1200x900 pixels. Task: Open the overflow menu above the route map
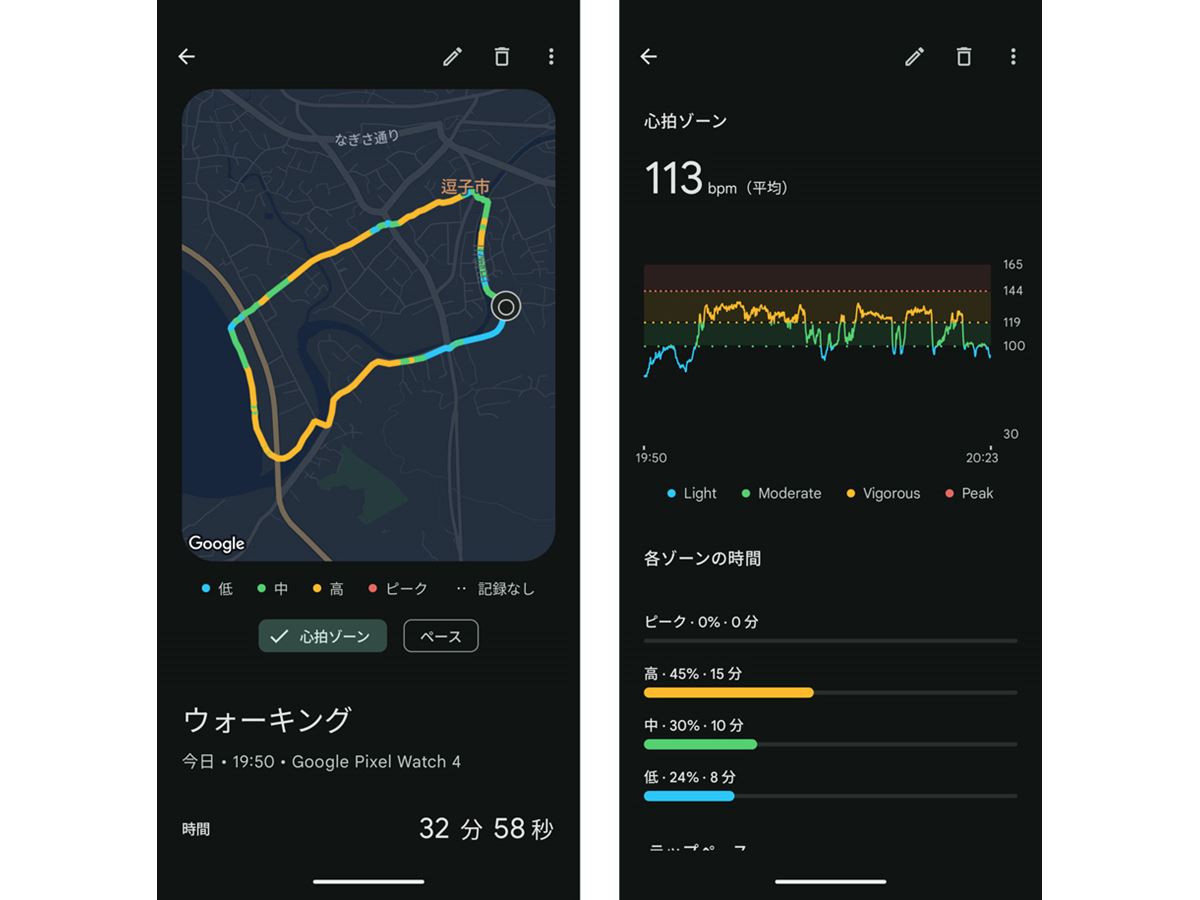(x=551, y=57)
